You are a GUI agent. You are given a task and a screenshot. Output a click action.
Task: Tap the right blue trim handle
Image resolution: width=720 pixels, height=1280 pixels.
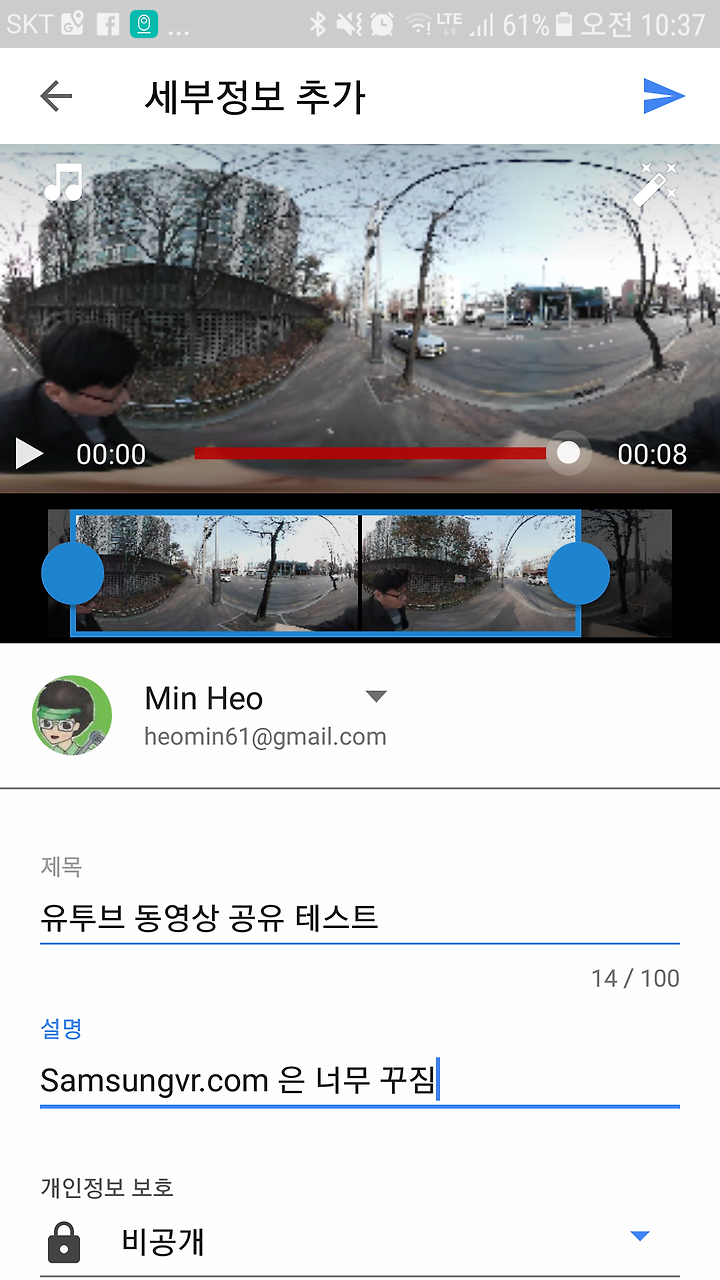(x=578, y=573)
